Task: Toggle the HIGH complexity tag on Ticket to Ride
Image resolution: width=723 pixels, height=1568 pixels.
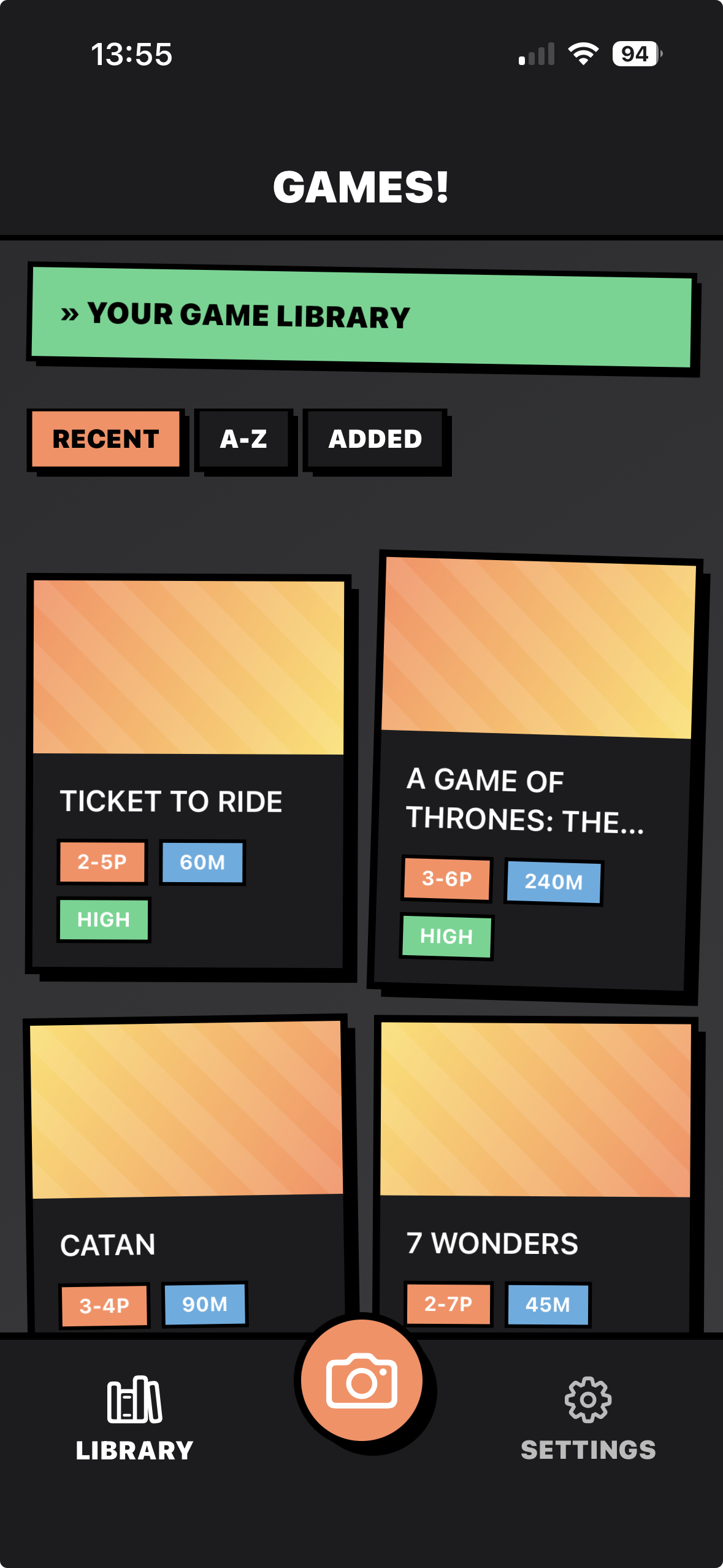Action: point(103,919)
